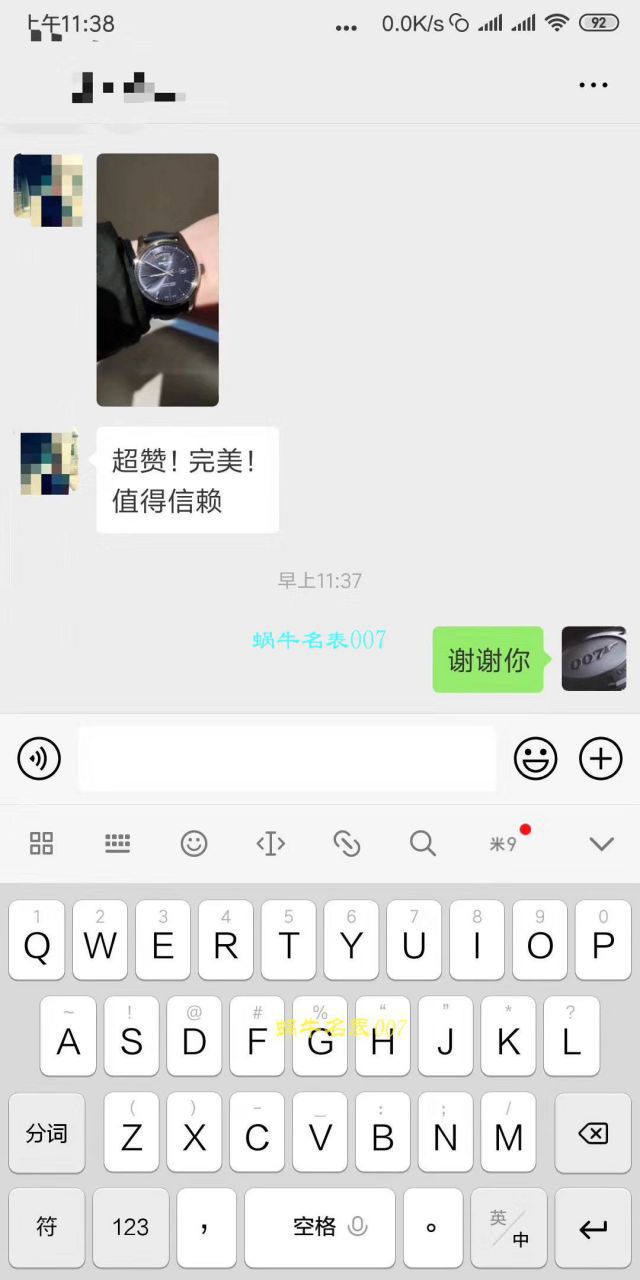Collapse the keyboard with the down chevron
The image size is (640, 1280).
point(601,843)
